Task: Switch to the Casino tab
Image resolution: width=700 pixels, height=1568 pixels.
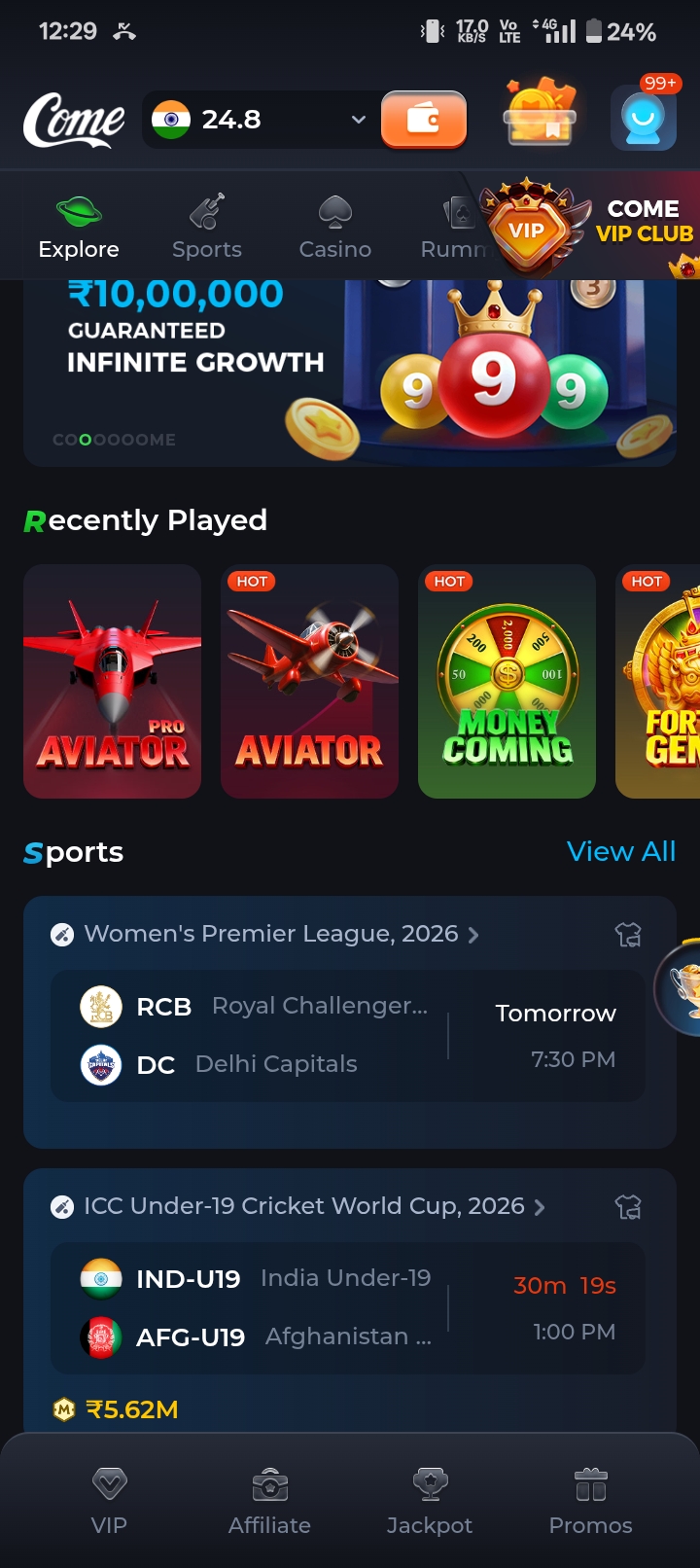Action: point(334,228)
